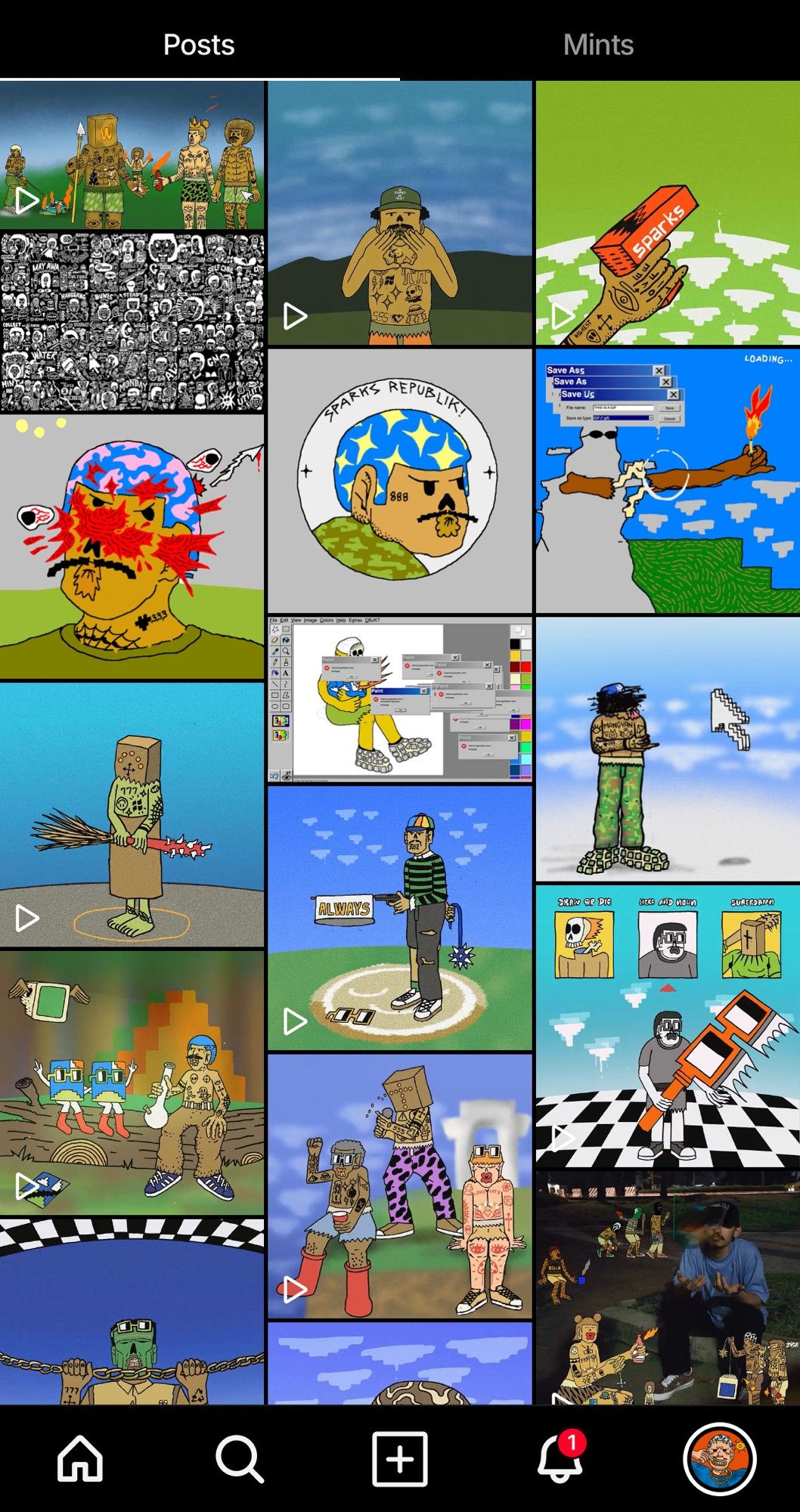This screenshot has width=800, height=1512.
Task: Create a new post
Action: [399, 1459]
